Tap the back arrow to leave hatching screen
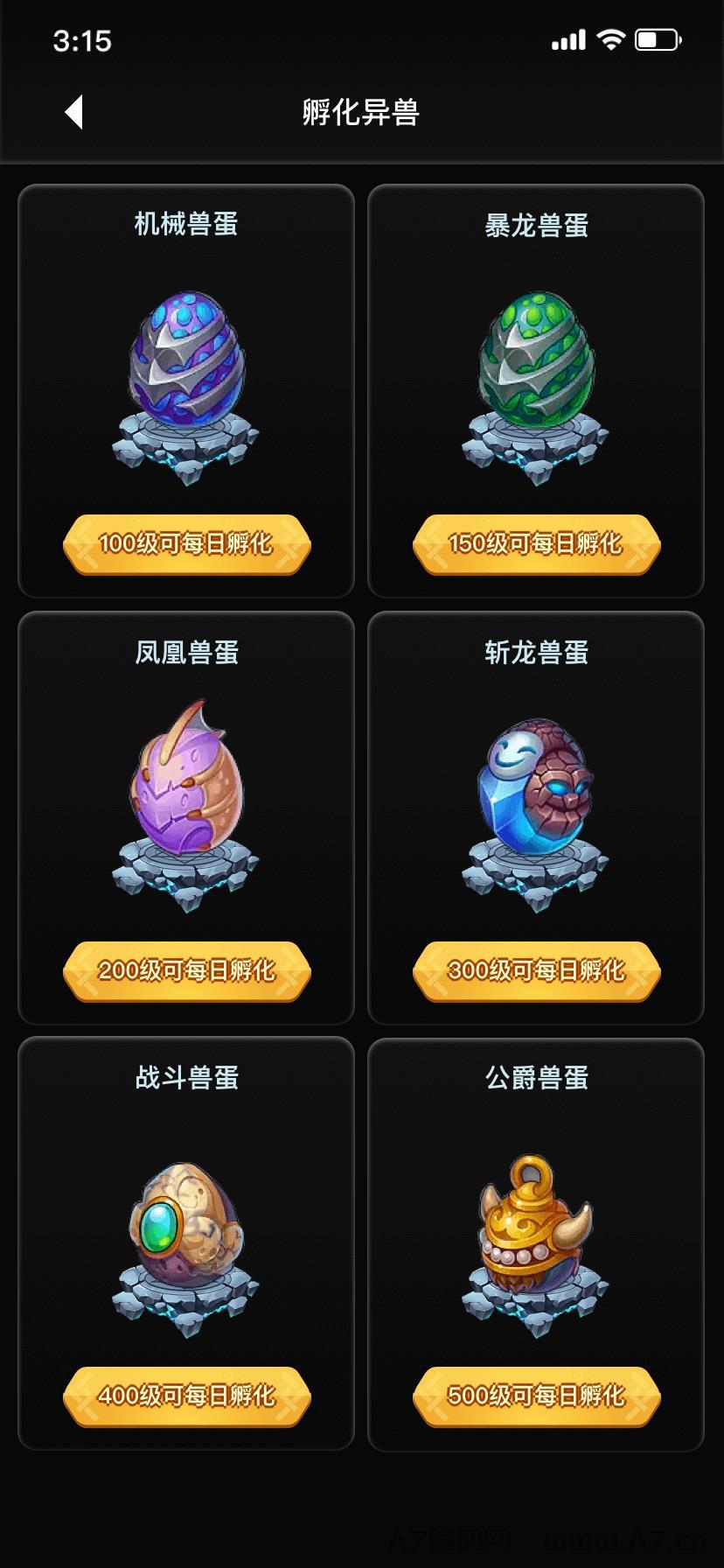The image size is (724, 1568). 75,112
